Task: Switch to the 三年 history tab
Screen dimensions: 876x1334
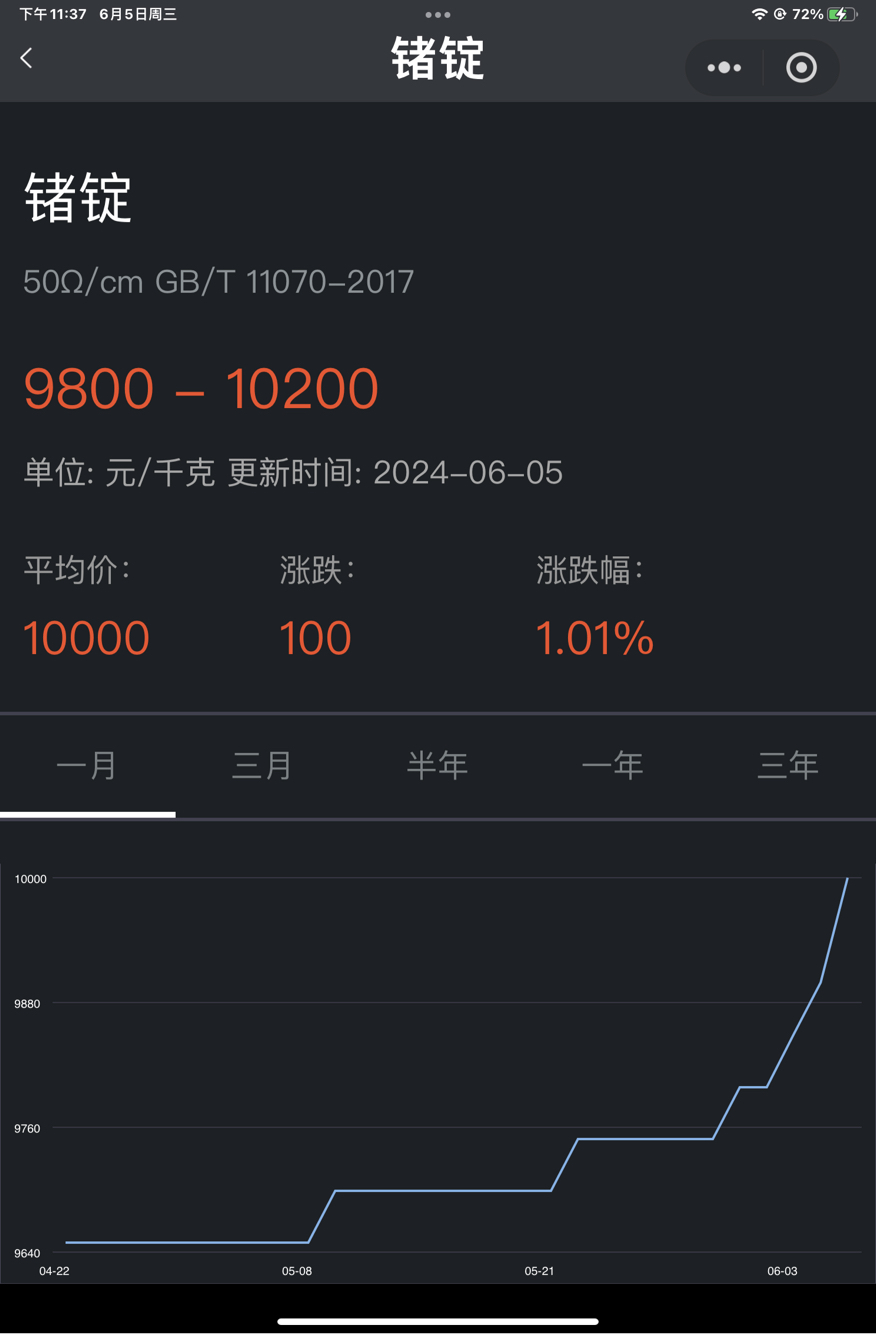Action: click(787, 766)
